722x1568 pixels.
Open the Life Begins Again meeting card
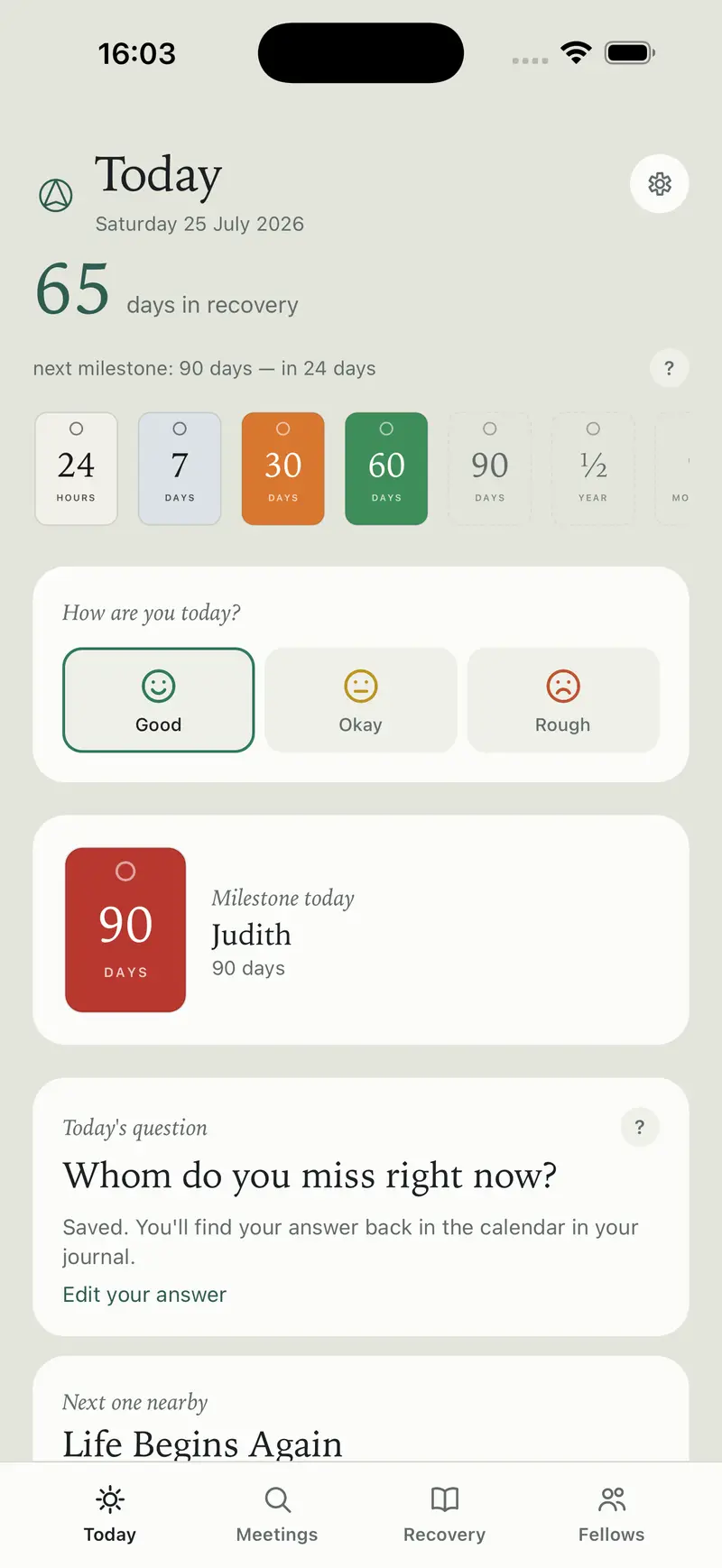pyautogui.click(x=361, y=1409)
